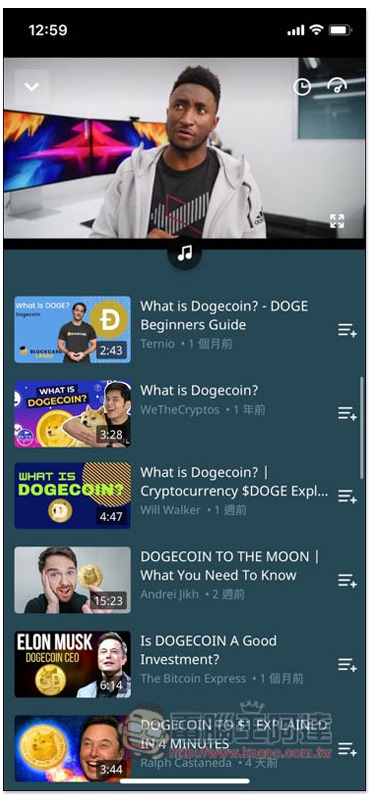Collapse the video player with the down chevron
369x800 pixels.
[32, 87]
